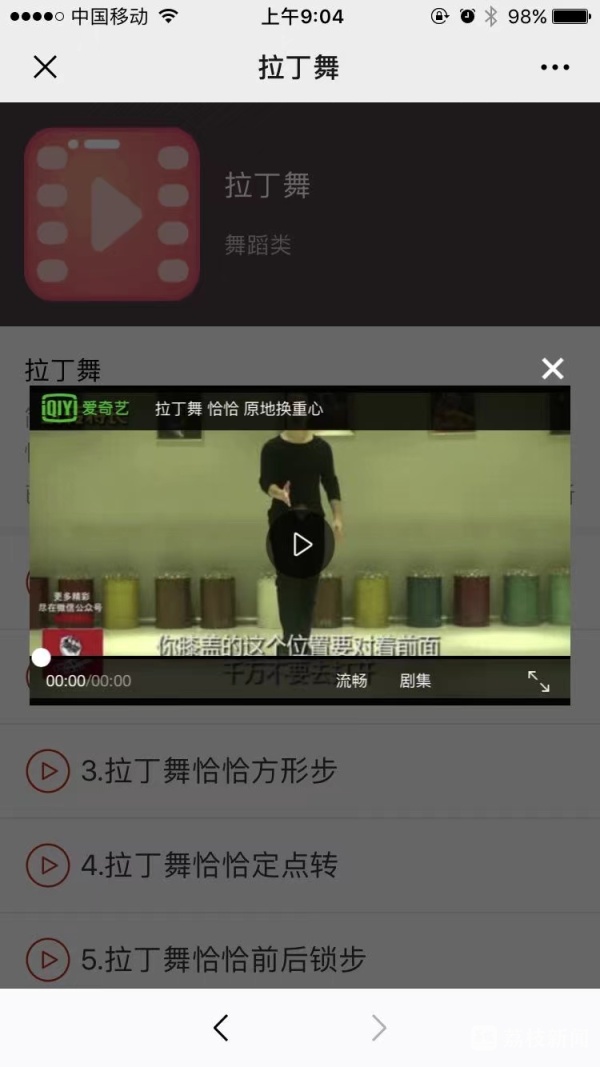Screen dimensions: 600x1067
Task: Tap the video progress slider handle
Action: point(41,657)
